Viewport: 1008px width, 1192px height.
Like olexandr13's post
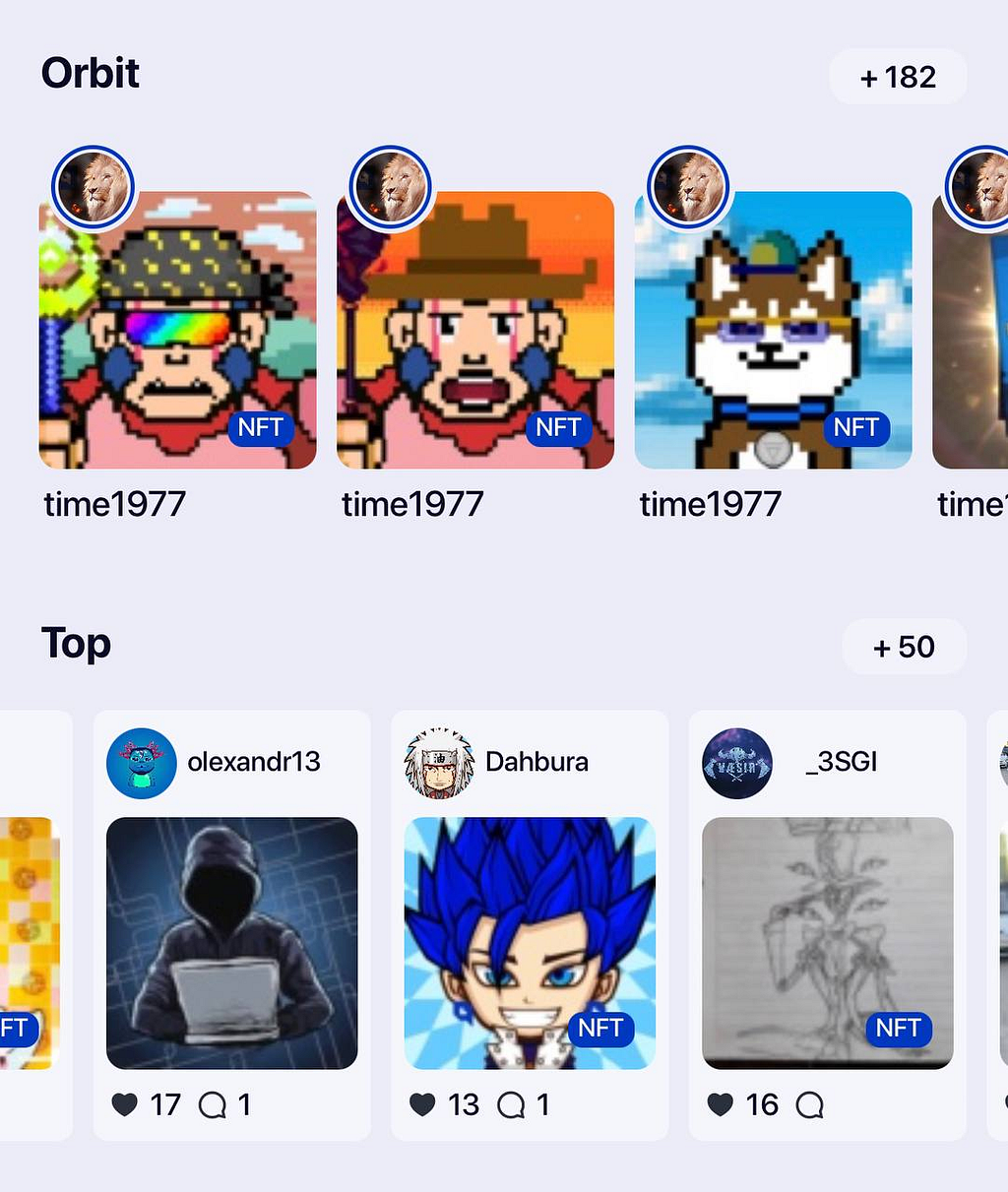coord(125,1104)
